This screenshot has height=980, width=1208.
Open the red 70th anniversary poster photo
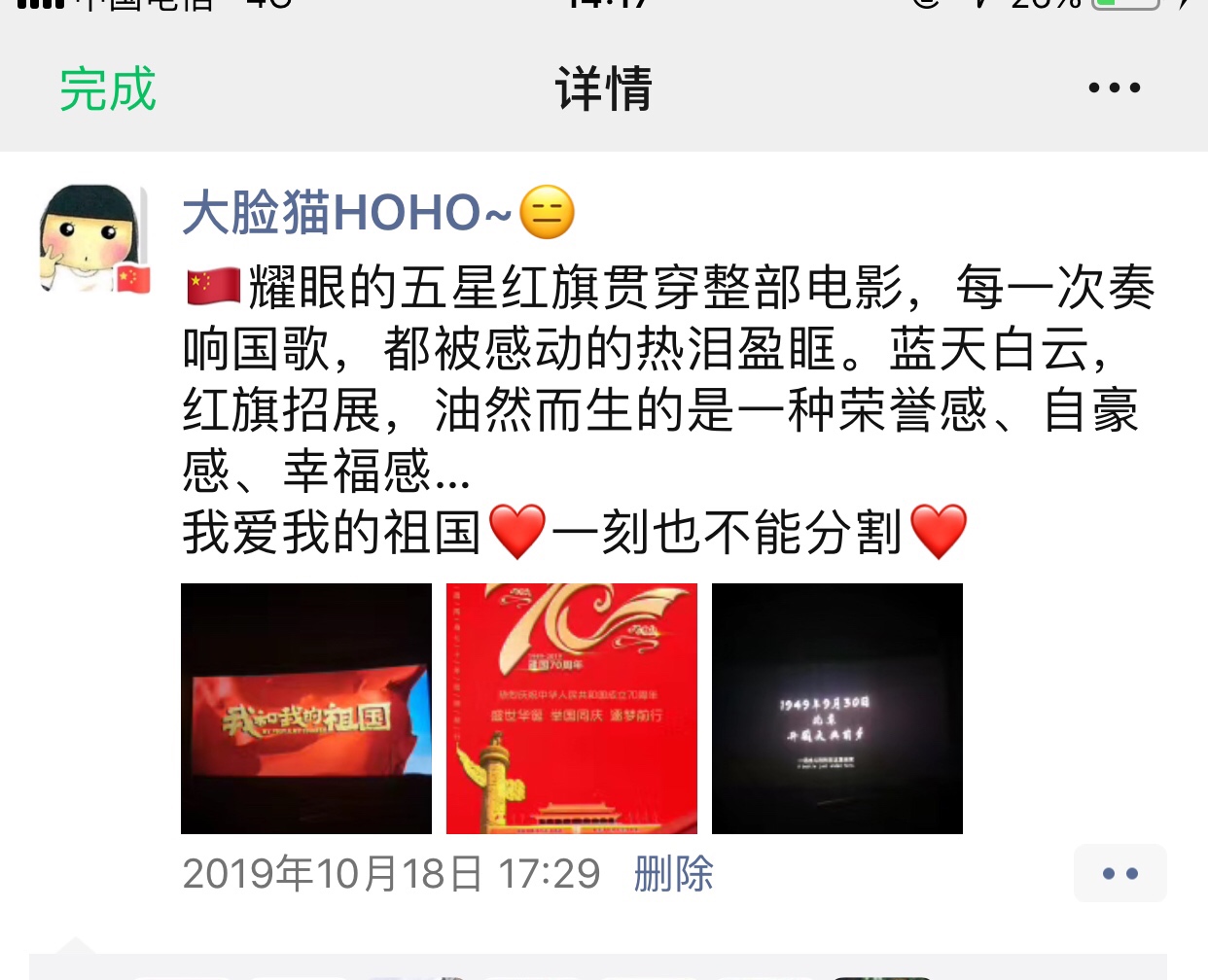coord(572,709)
